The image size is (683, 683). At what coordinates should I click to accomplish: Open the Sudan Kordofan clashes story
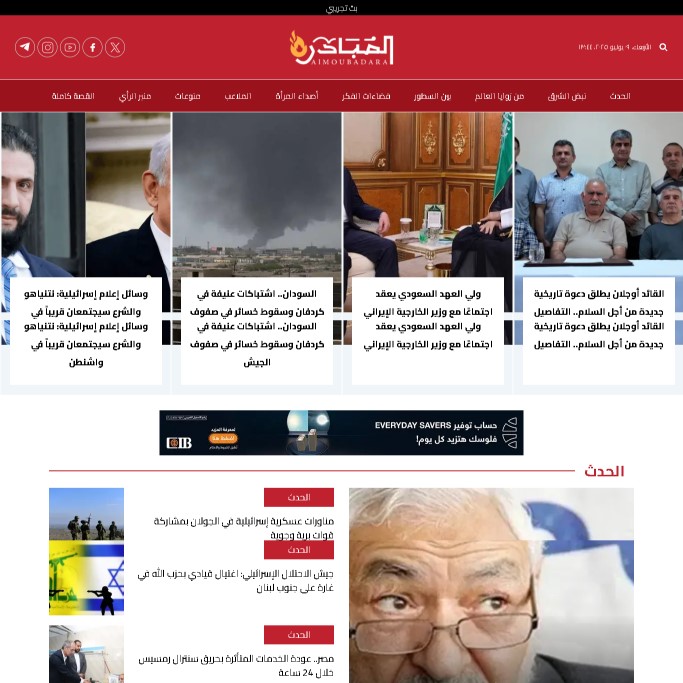pyautogui.click(x=256, y=327)
